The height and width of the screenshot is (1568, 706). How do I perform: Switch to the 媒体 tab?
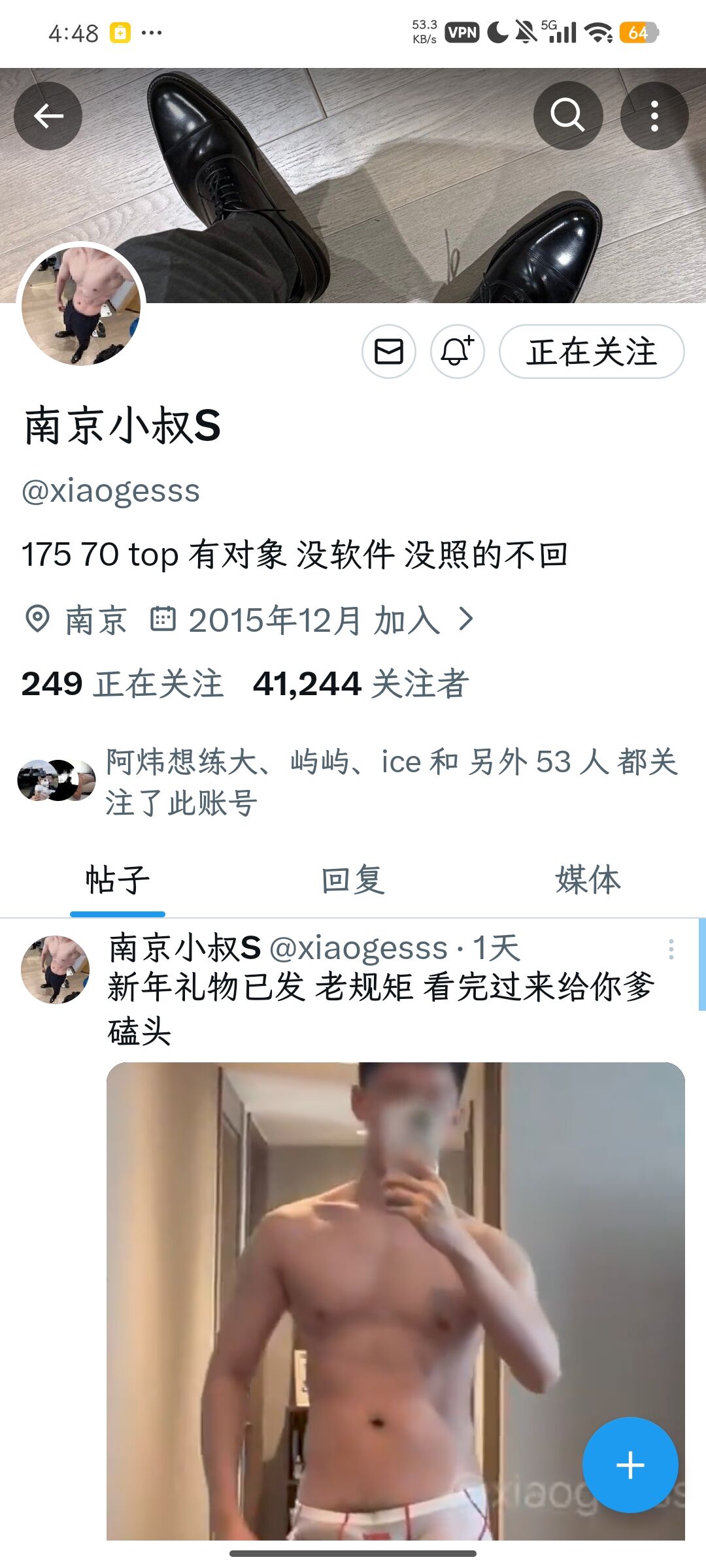tap(588, 880)
